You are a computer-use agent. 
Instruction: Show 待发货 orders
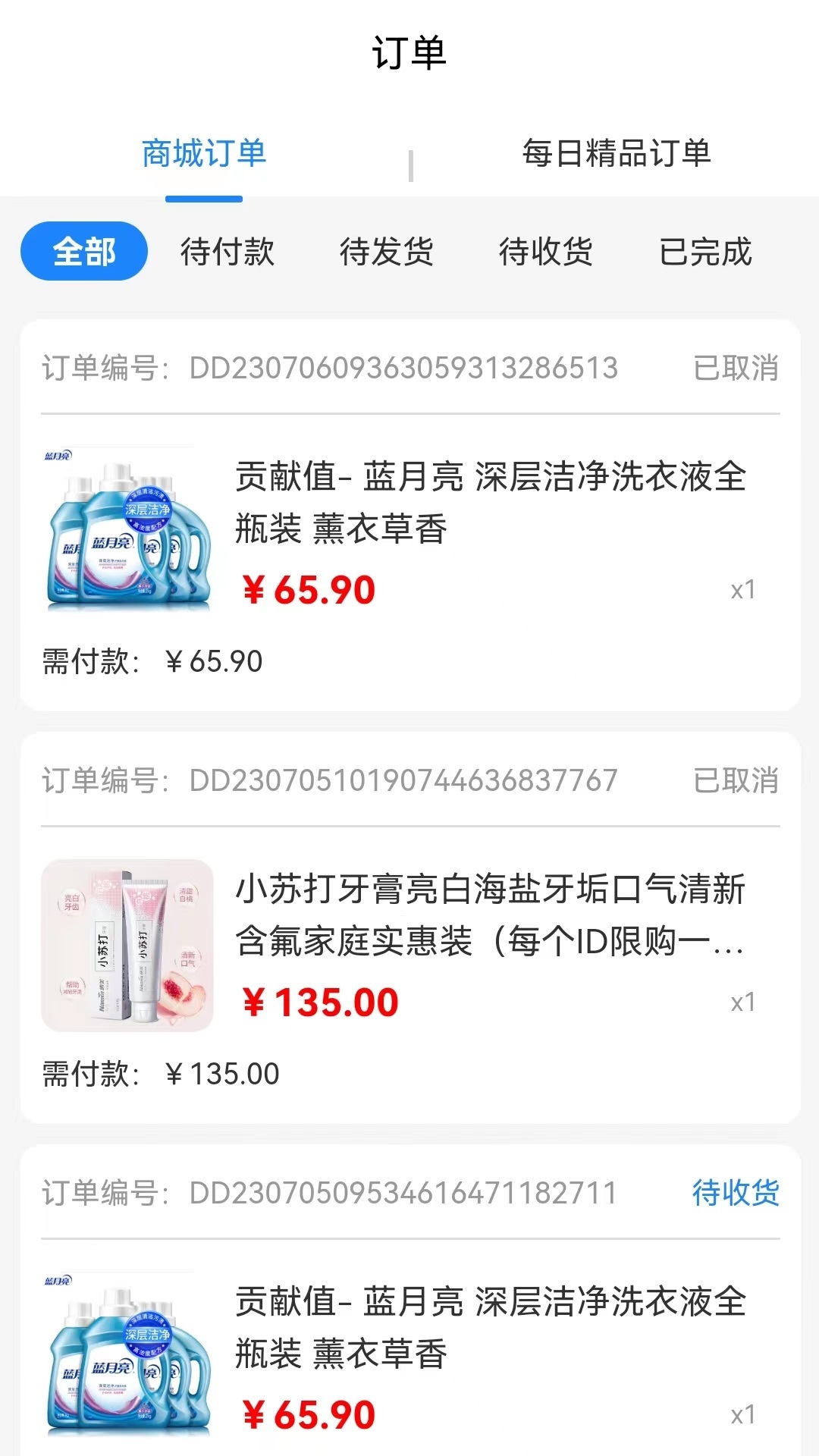[386, 252]
